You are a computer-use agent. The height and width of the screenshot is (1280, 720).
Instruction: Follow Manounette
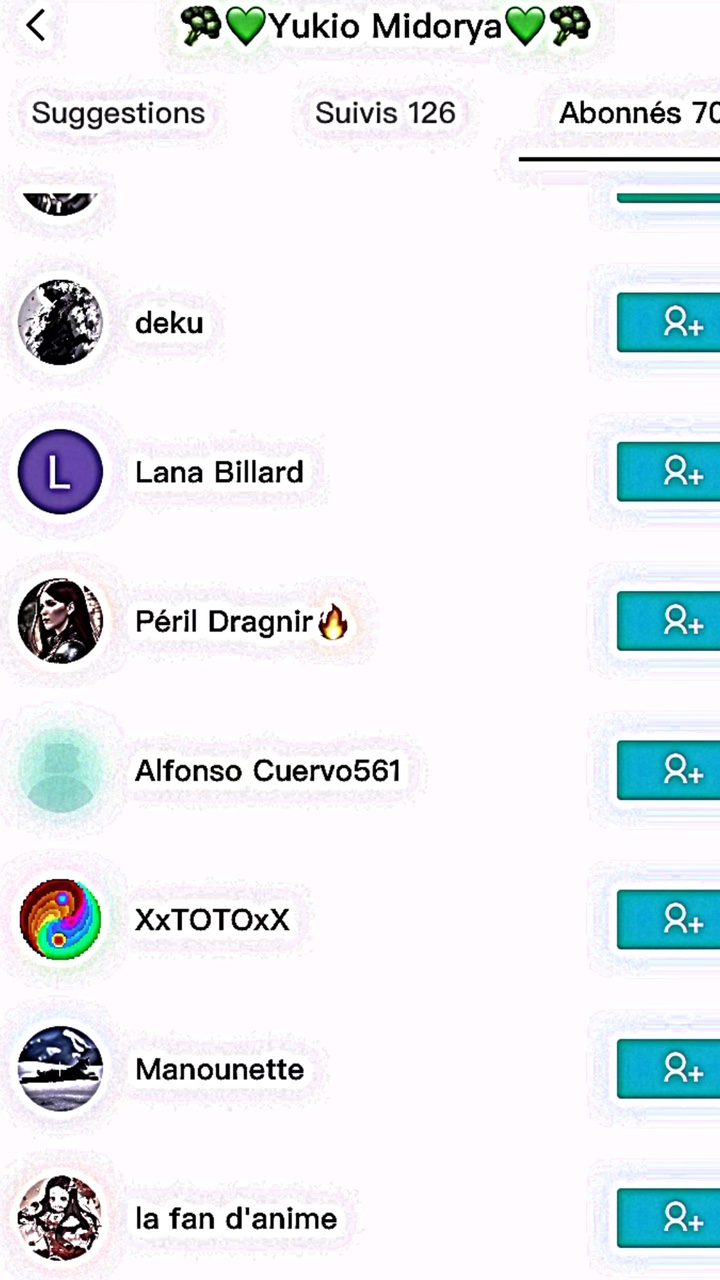tap(672, 1068)
